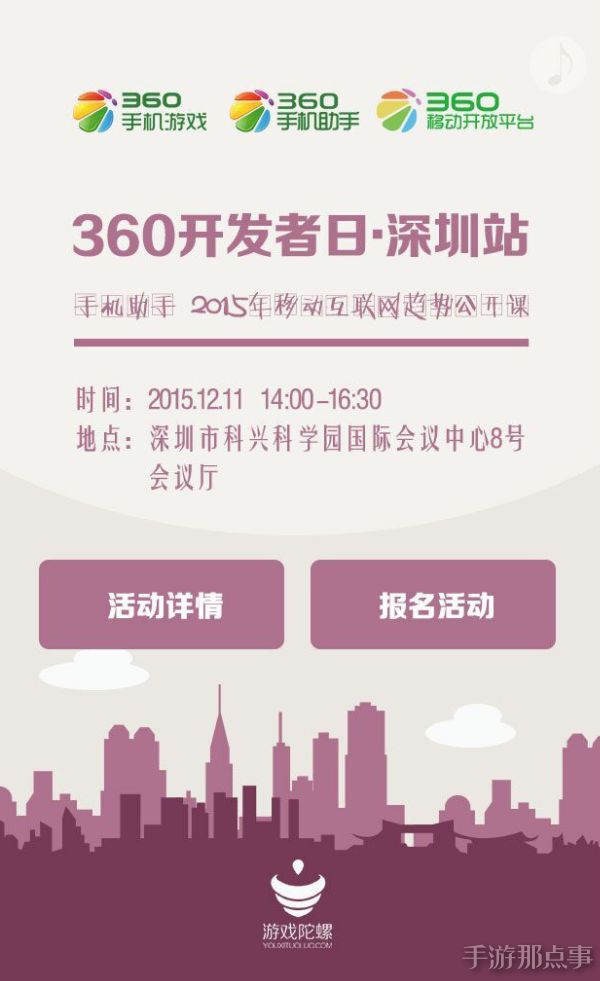Open 活动详情 event details

tap(162, 605)
